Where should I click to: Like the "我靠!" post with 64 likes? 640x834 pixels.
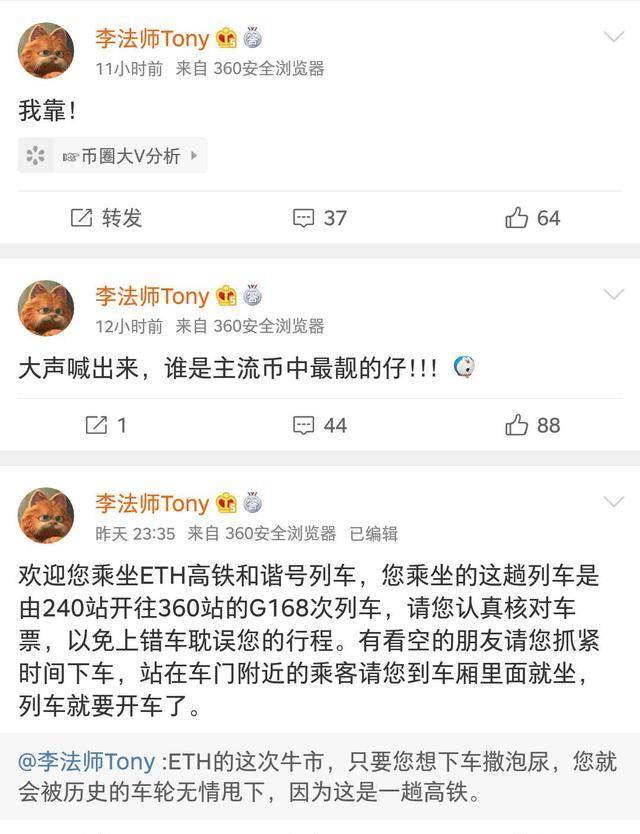point(533,218)
